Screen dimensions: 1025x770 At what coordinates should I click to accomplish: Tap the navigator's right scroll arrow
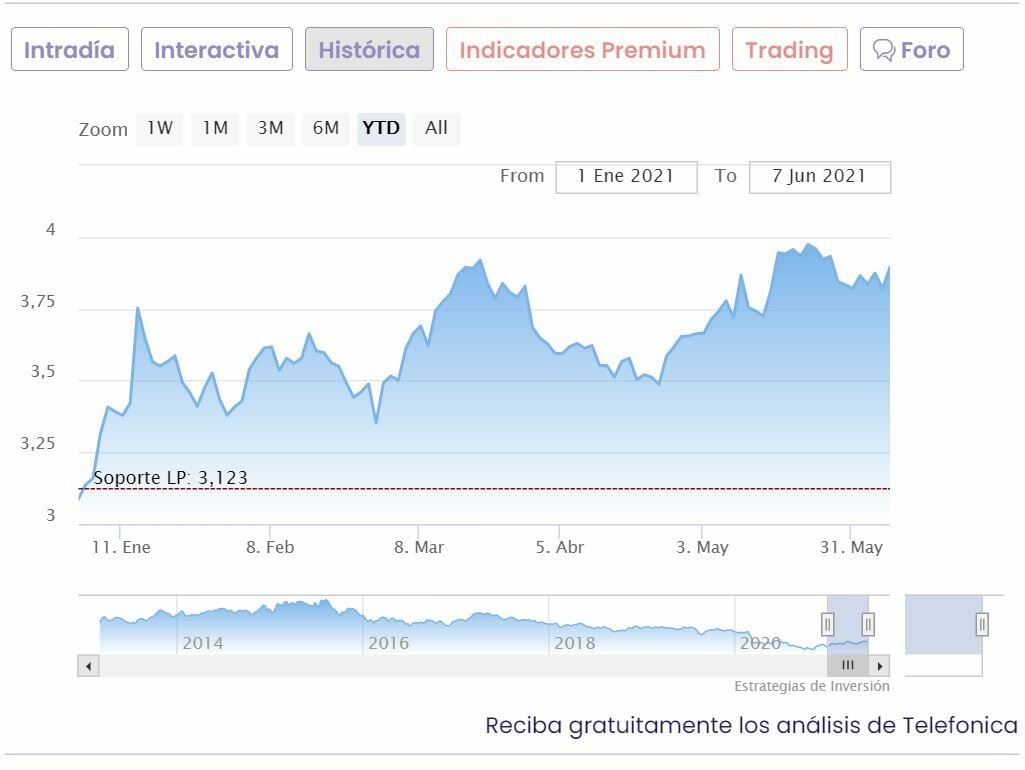click(880, 666)
